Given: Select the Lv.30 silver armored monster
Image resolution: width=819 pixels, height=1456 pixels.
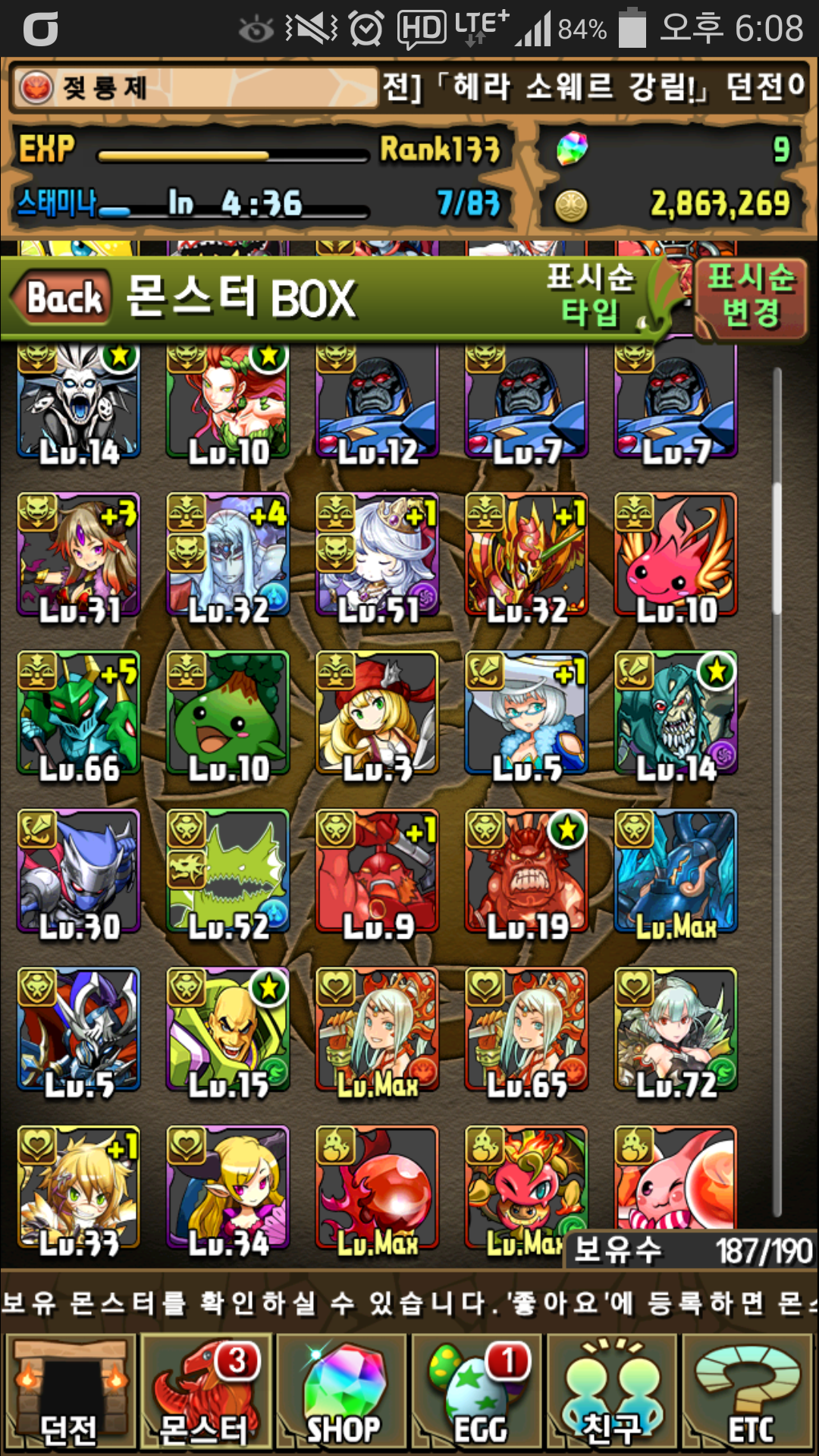Looking at the screenshot, I should 79,871.
